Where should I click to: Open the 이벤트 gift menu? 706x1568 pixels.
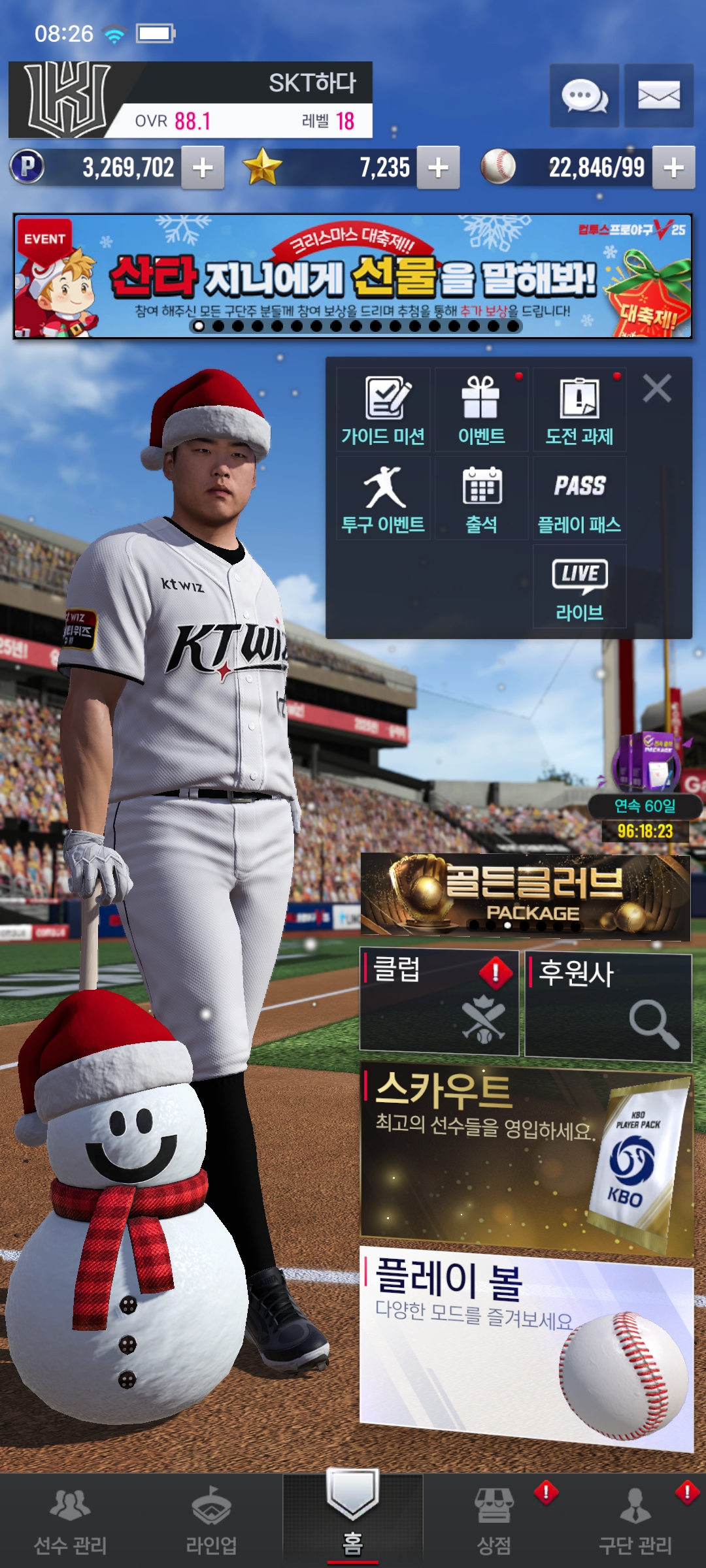coord(481,410)
